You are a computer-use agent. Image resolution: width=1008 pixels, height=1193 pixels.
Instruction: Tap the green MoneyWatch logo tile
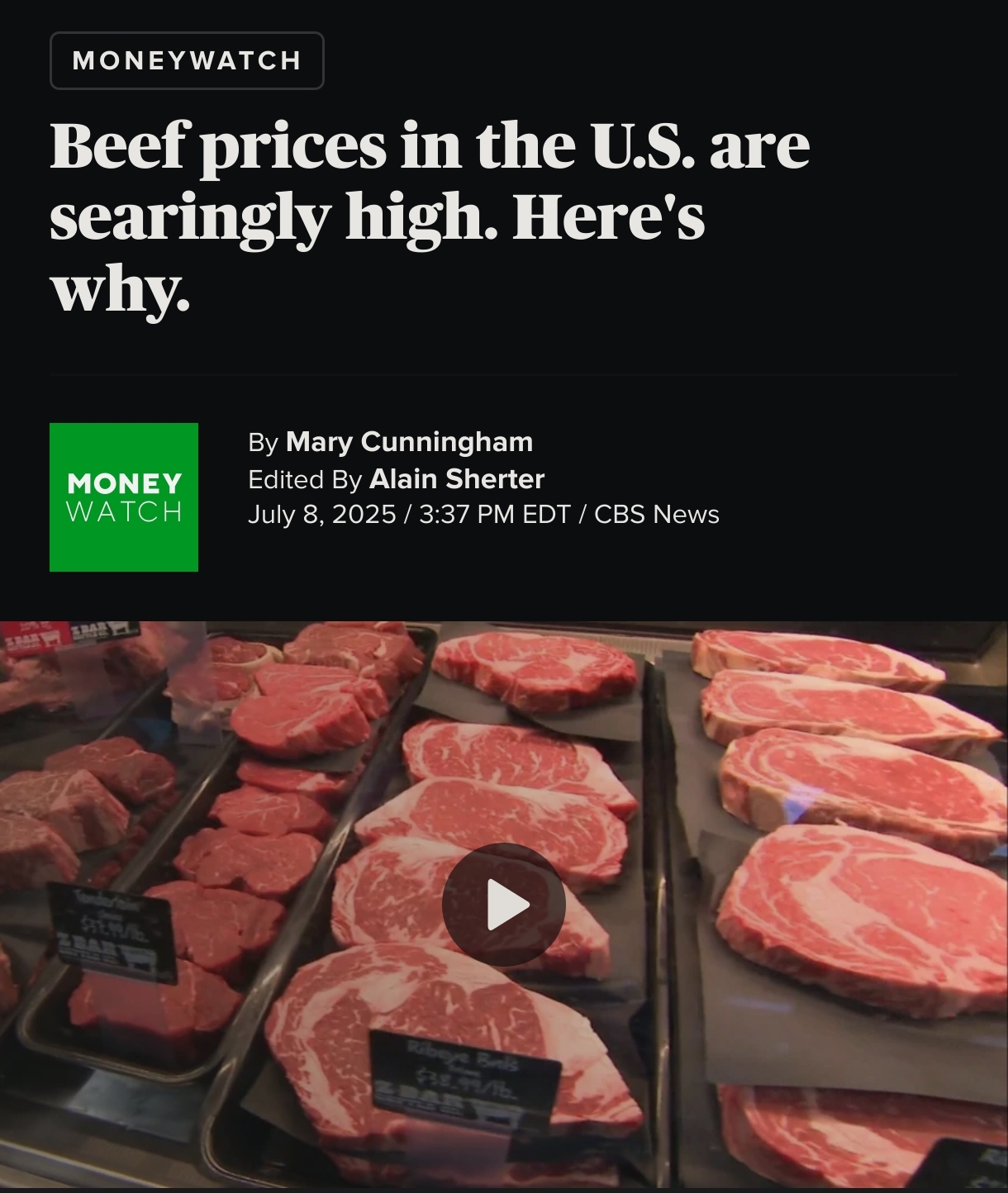point(124,497)
